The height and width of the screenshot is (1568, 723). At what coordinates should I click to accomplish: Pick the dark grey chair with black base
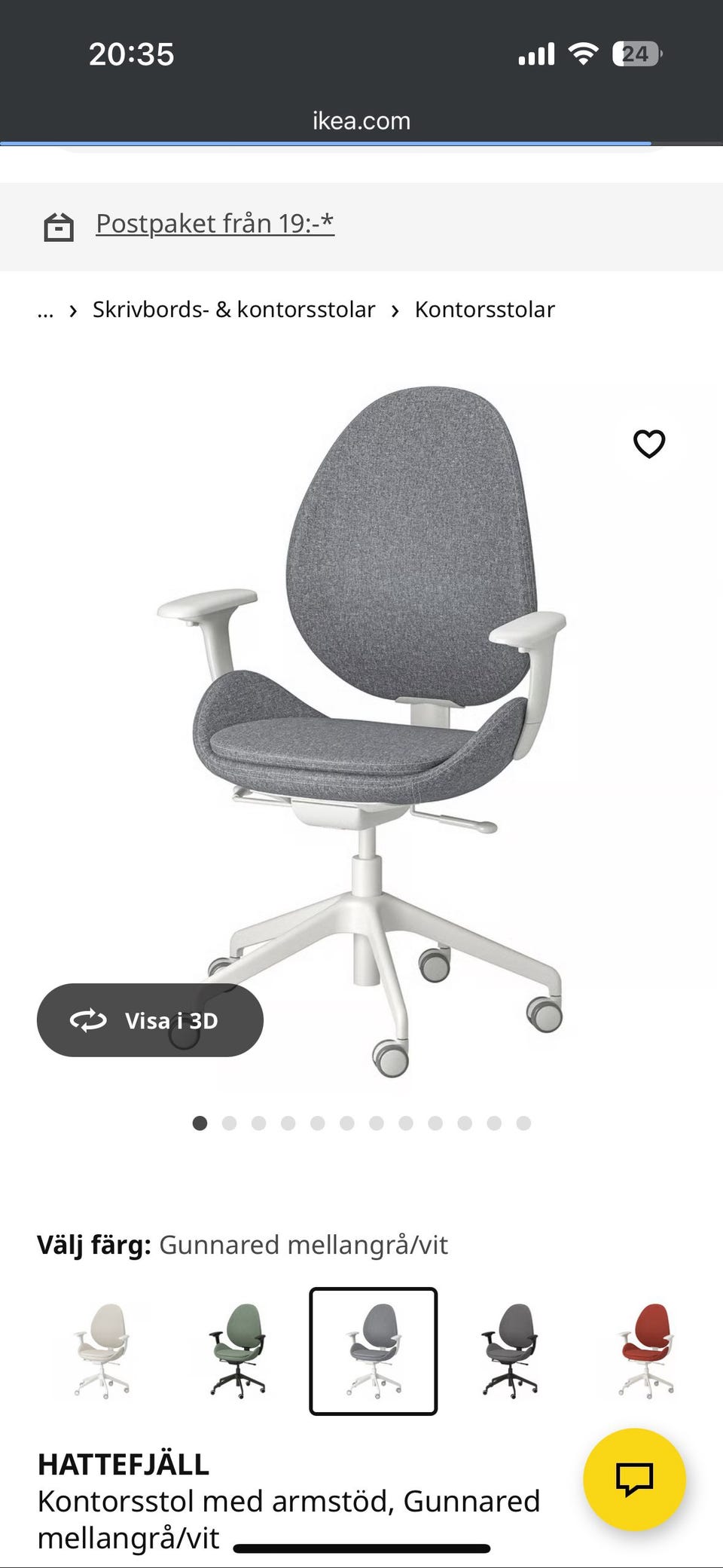[x=510, y=1350]
